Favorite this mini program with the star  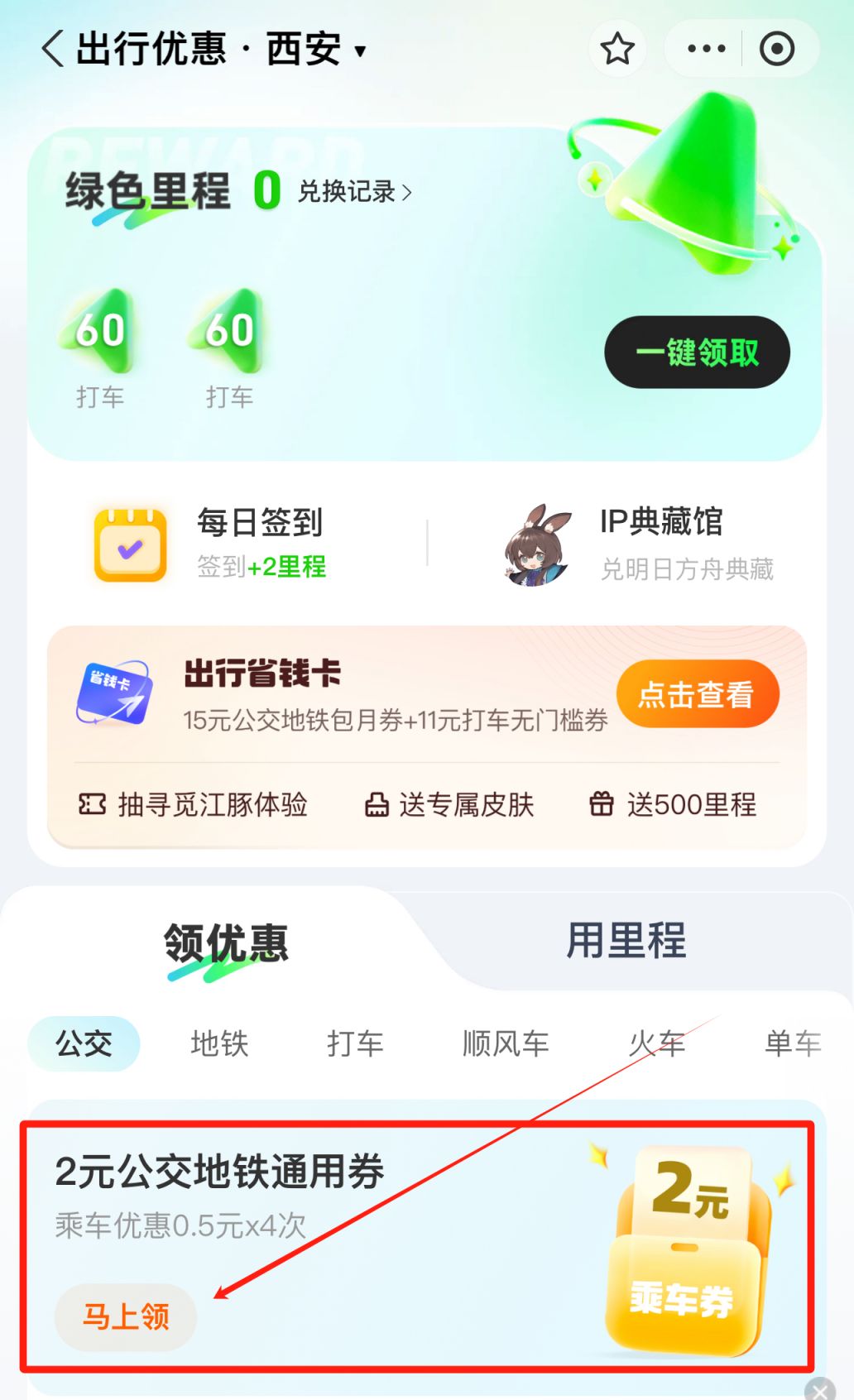[x=617, y=49]
